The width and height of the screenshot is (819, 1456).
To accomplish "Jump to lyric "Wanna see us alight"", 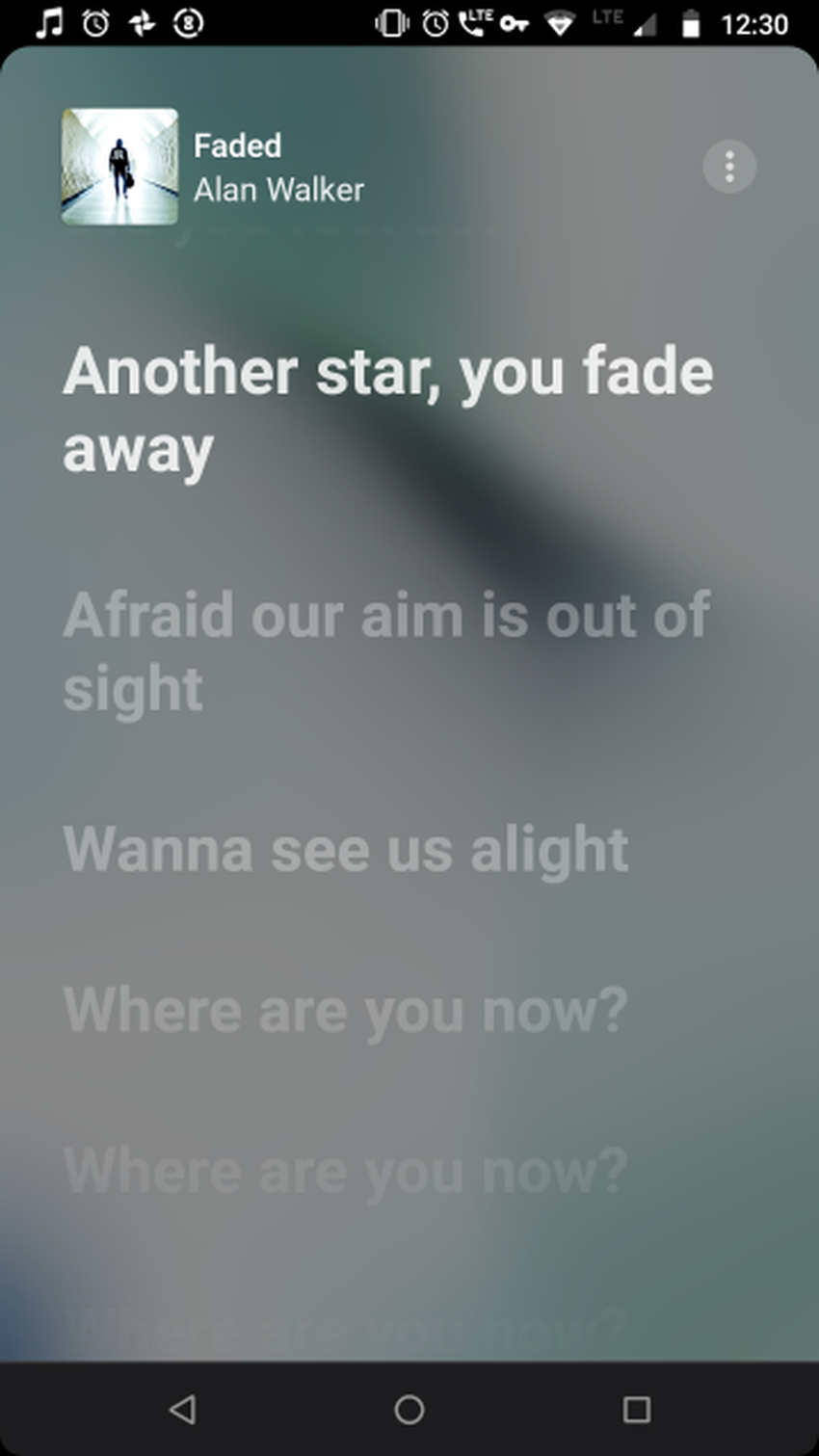I will (x=346, y=850).
